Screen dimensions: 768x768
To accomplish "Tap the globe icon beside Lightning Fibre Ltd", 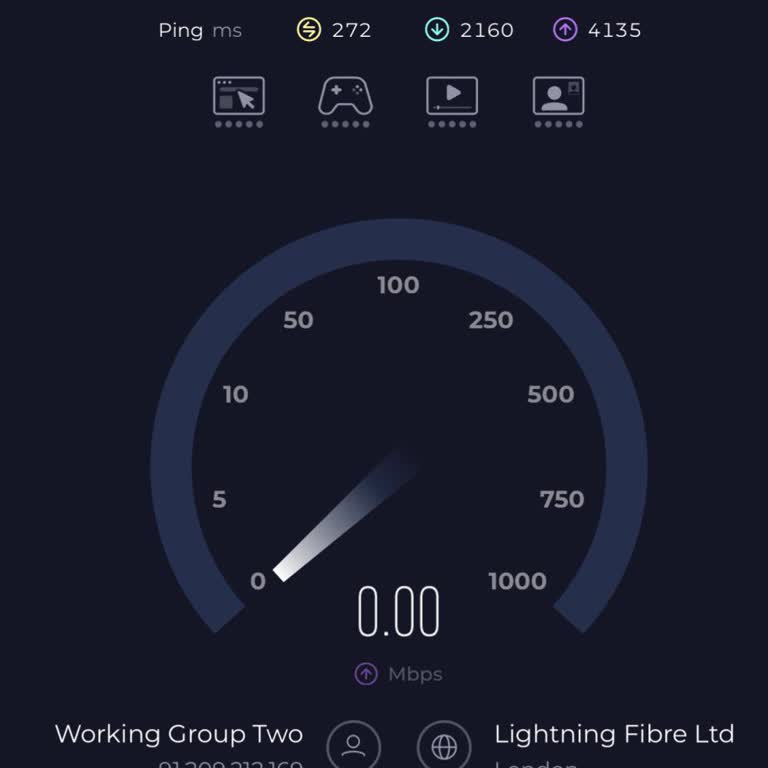I will [444, 745].
